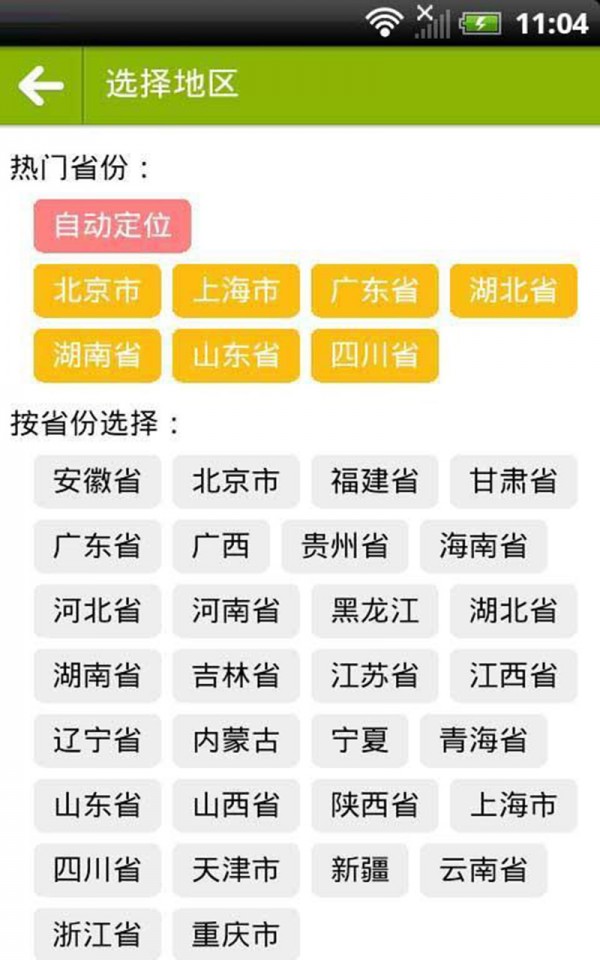Select 福建省
Screen dimensions: 600x960
pos(374,481)
